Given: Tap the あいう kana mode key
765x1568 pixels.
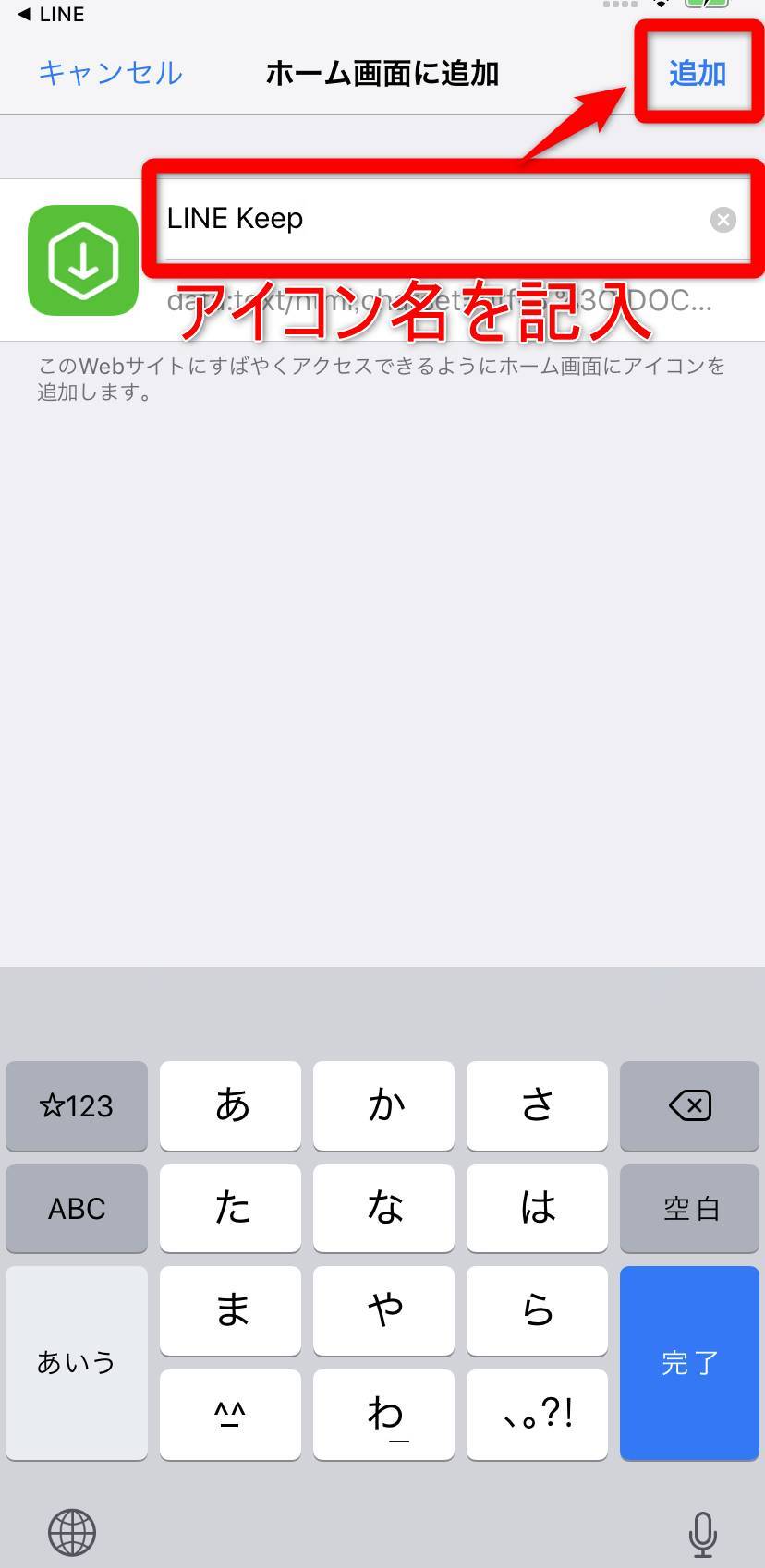Looking at the screenshot, I should (77, 1362).
